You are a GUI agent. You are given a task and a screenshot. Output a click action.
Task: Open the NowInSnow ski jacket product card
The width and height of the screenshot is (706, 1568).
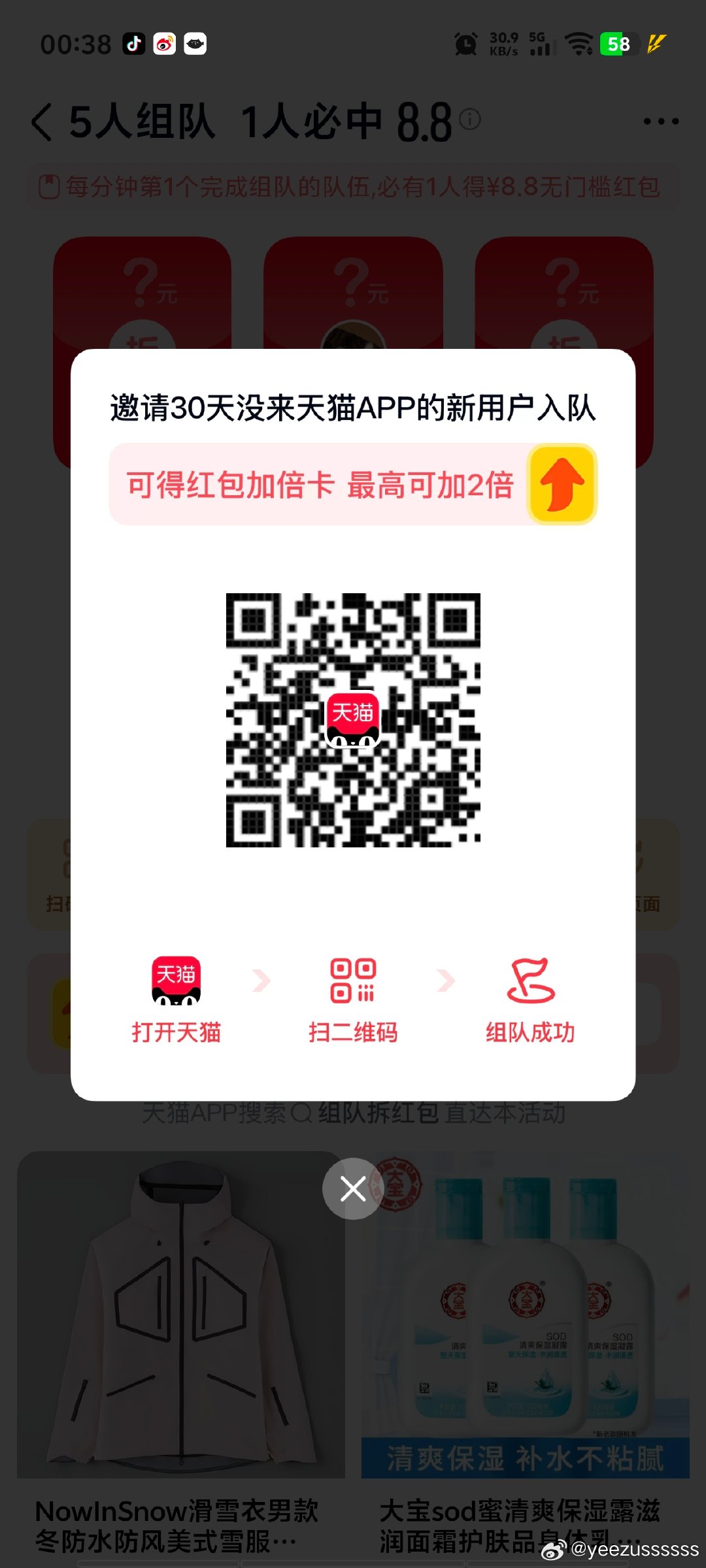(x=180, y=1346)
